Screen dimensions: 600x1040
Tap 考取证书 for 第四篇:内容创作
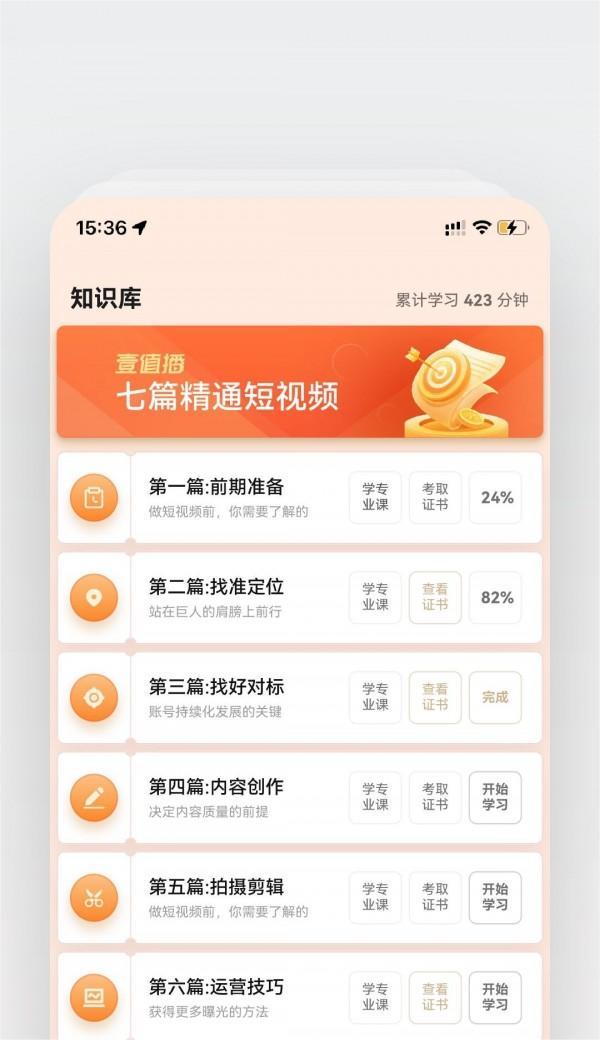pyautogui.click(x=435, y=797)
